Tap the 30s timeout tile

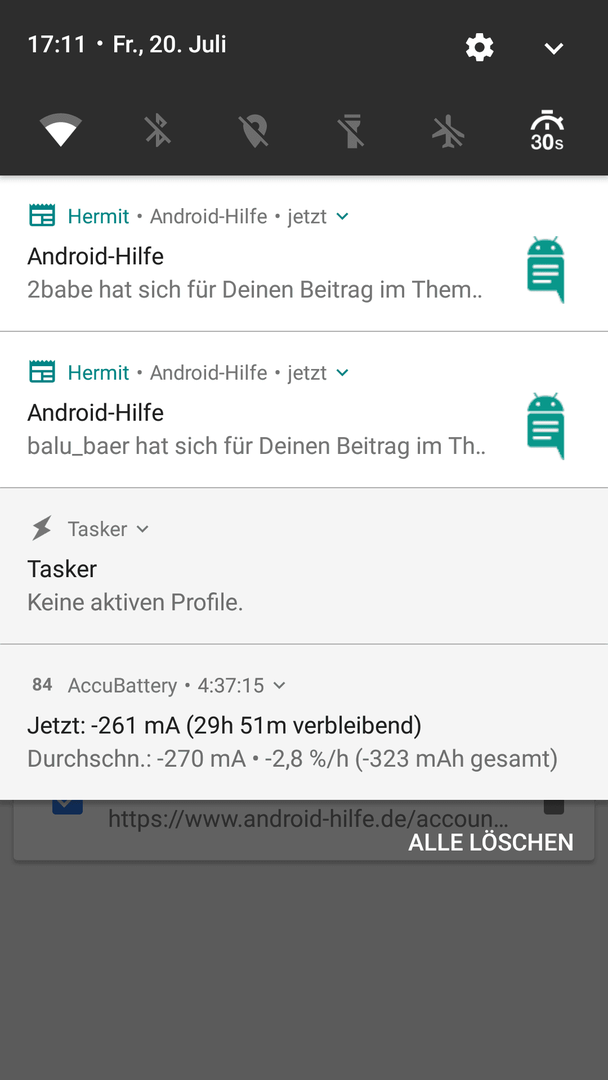(x=546, y=130)
